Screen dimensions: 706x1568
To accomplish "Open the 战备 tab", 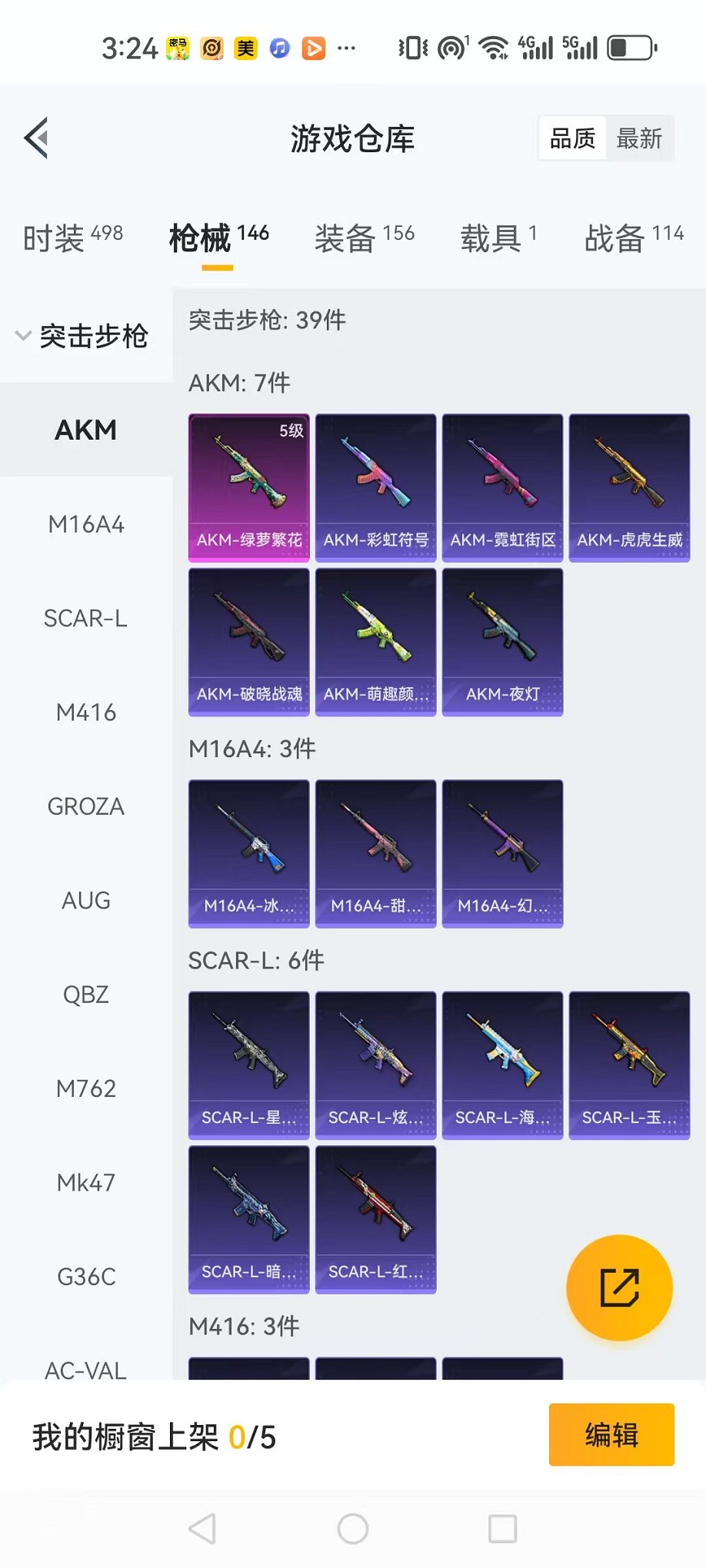I will coord(633,238).
